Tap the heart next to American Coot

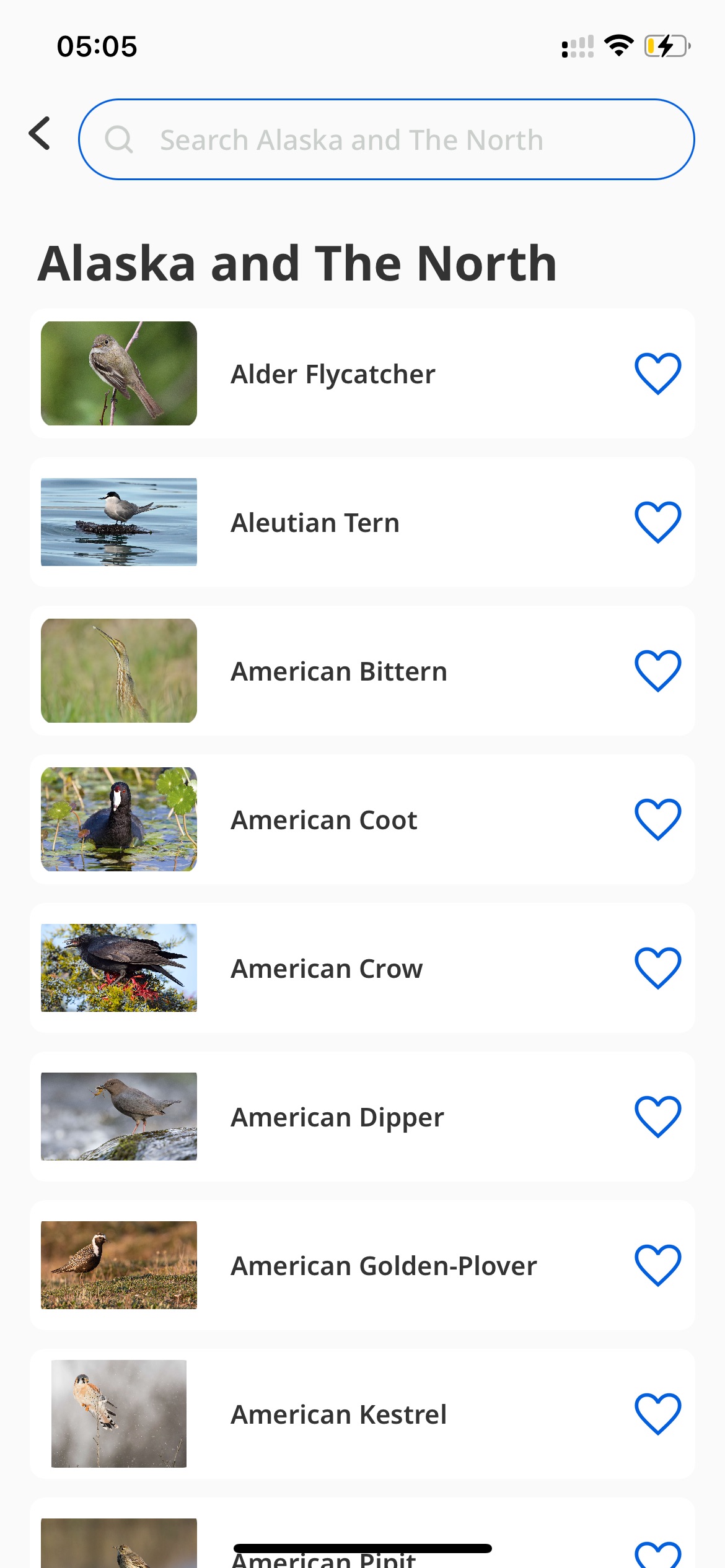coord(657,819)
